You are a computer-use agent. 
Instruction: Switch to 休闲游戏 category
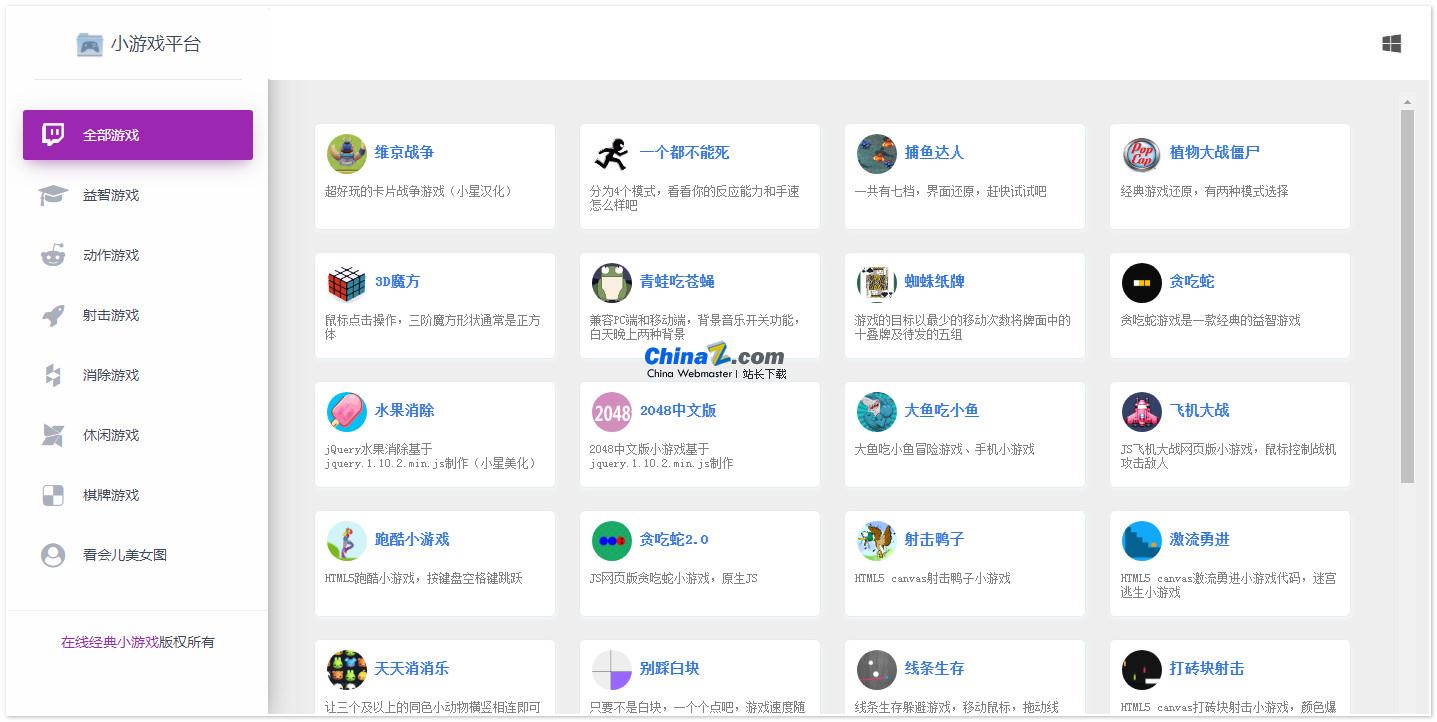(110, 435)
